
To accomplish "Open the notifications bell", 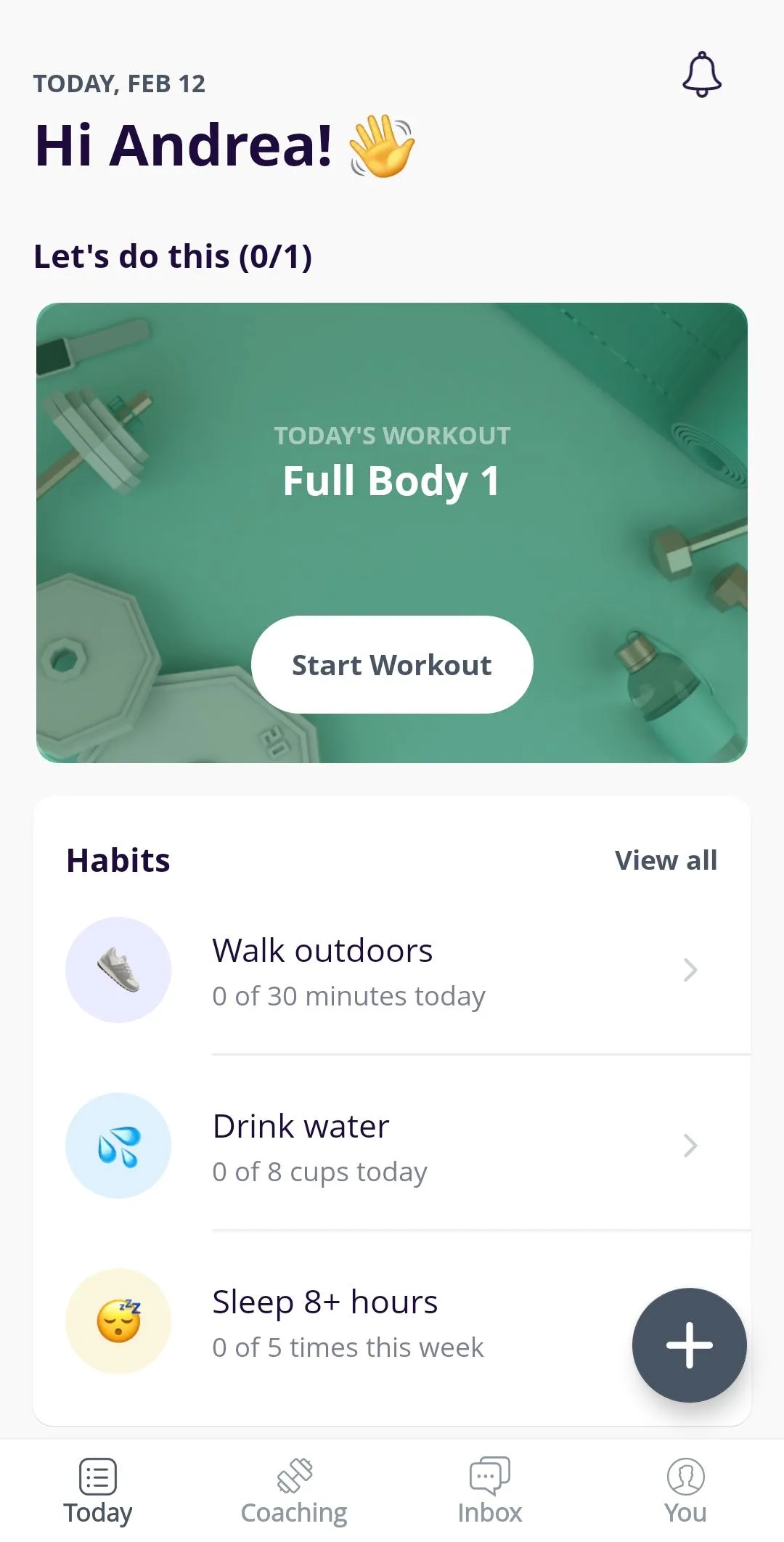I will 701,74.
